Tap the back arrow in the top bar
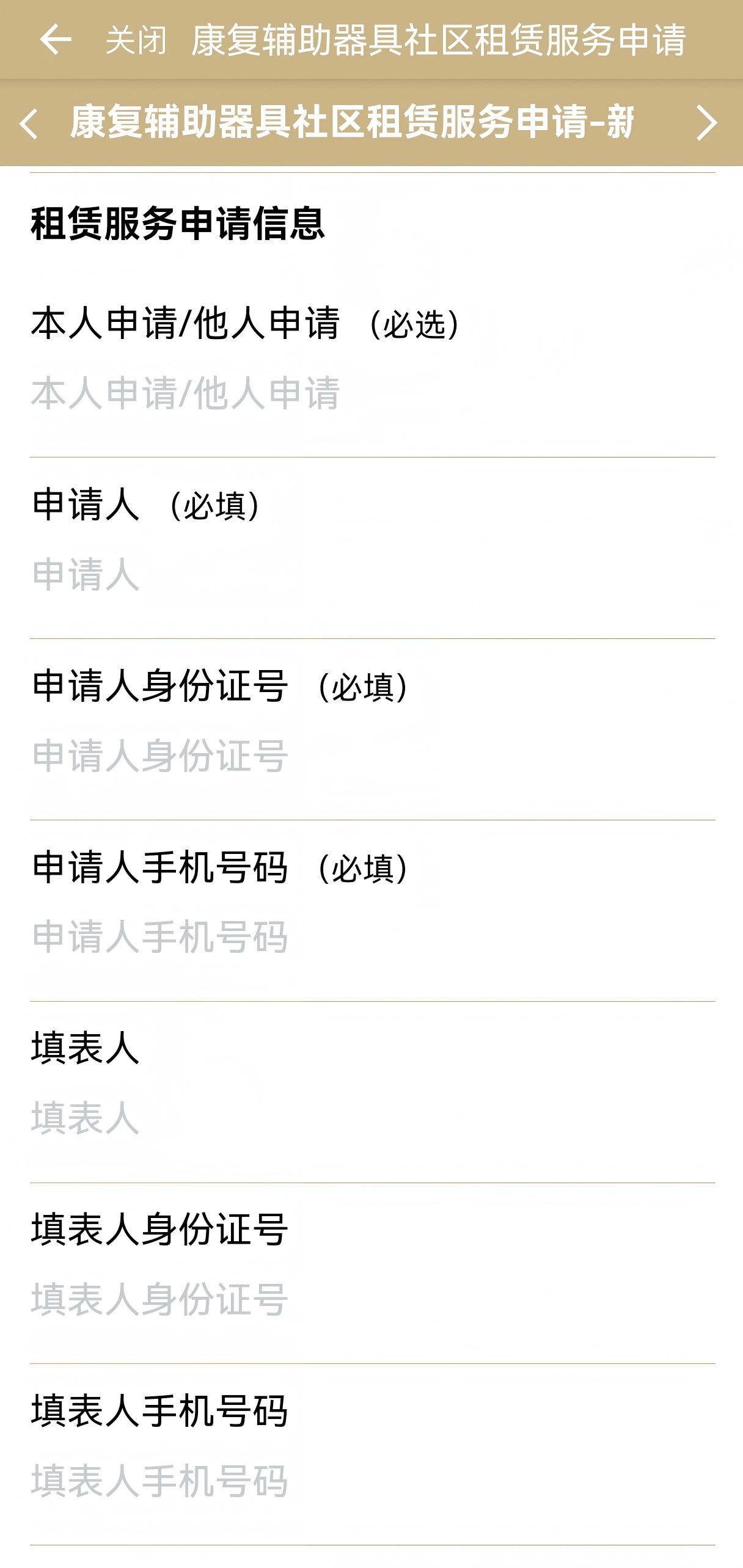Screen dimensions: 743x1568 (55, 40)
